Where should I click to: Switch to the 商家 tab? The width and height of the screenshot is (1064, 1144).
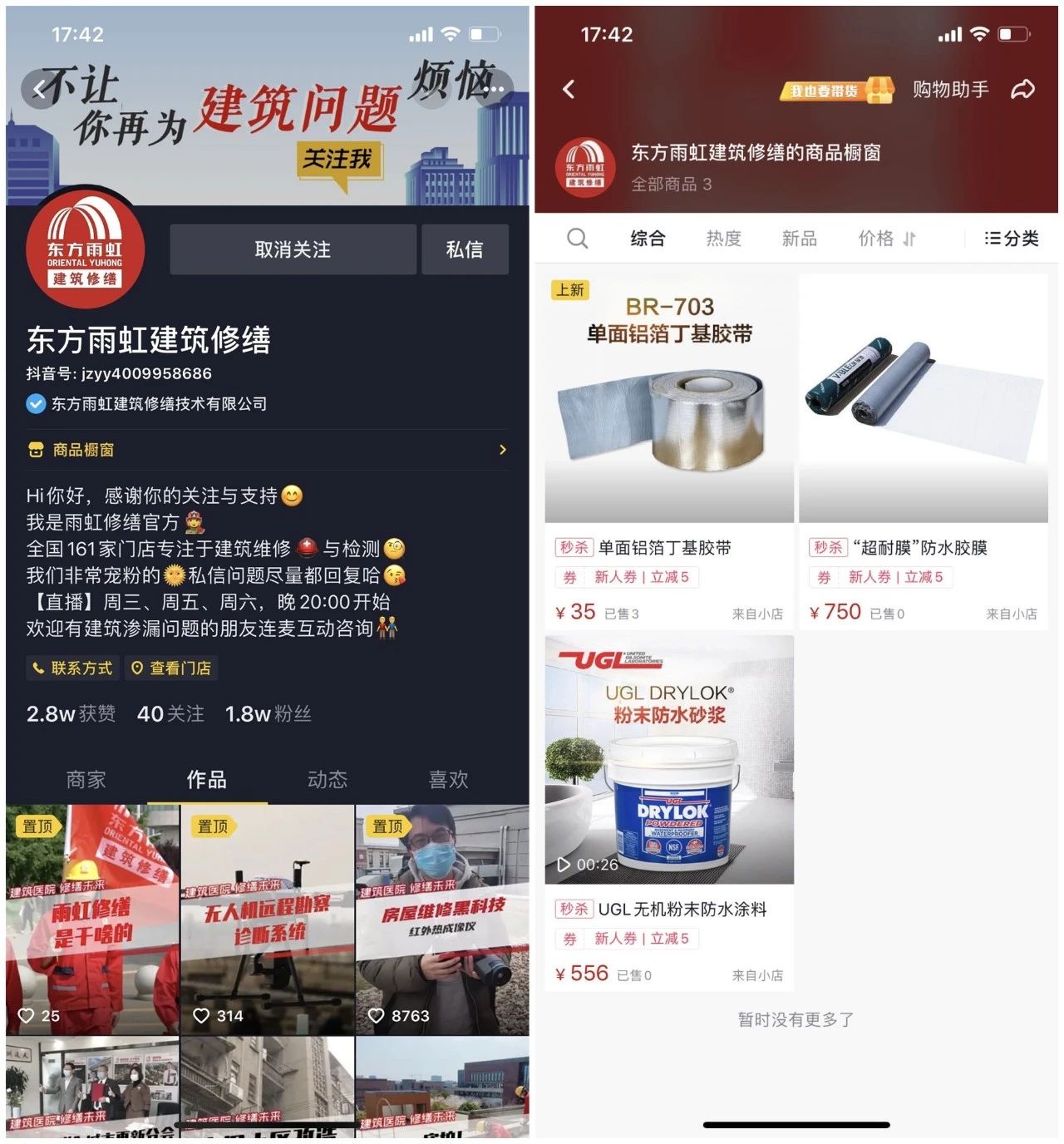(x=86, y=779)
